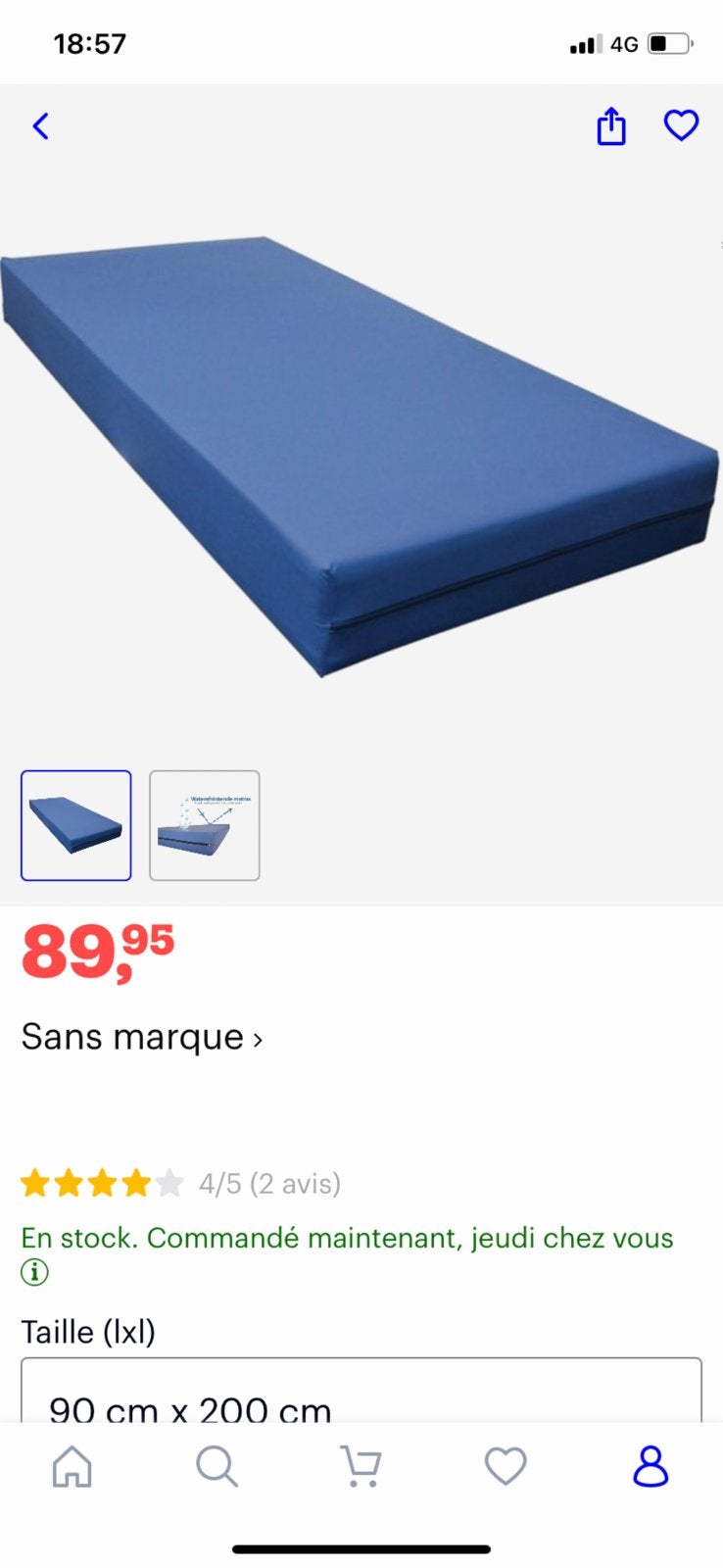Go back with the top-left arrow
This screenshot has height=1568, width=723.
pos(40,126)
